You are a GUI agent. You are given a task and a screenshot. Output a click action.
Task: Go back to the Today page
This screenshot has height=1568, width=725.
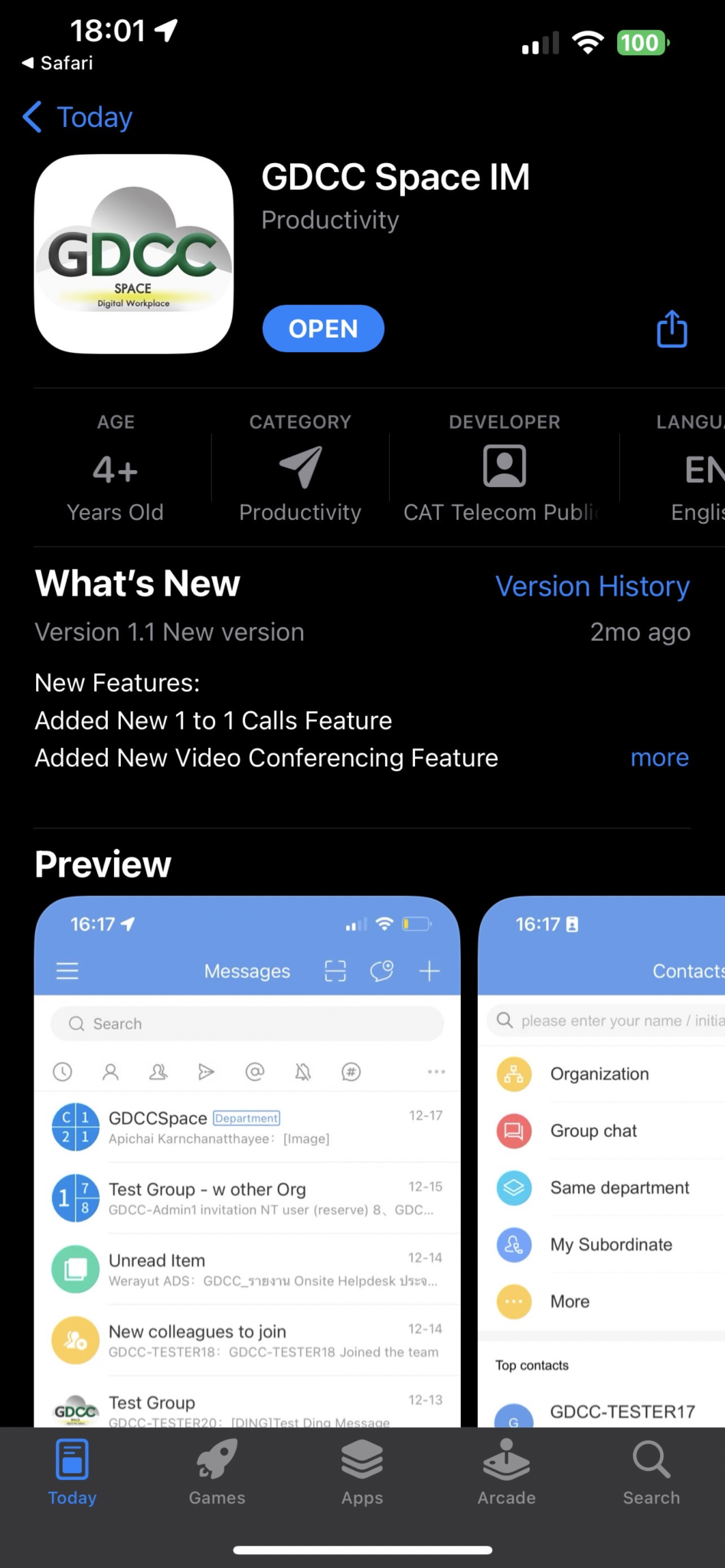[78, 117]
